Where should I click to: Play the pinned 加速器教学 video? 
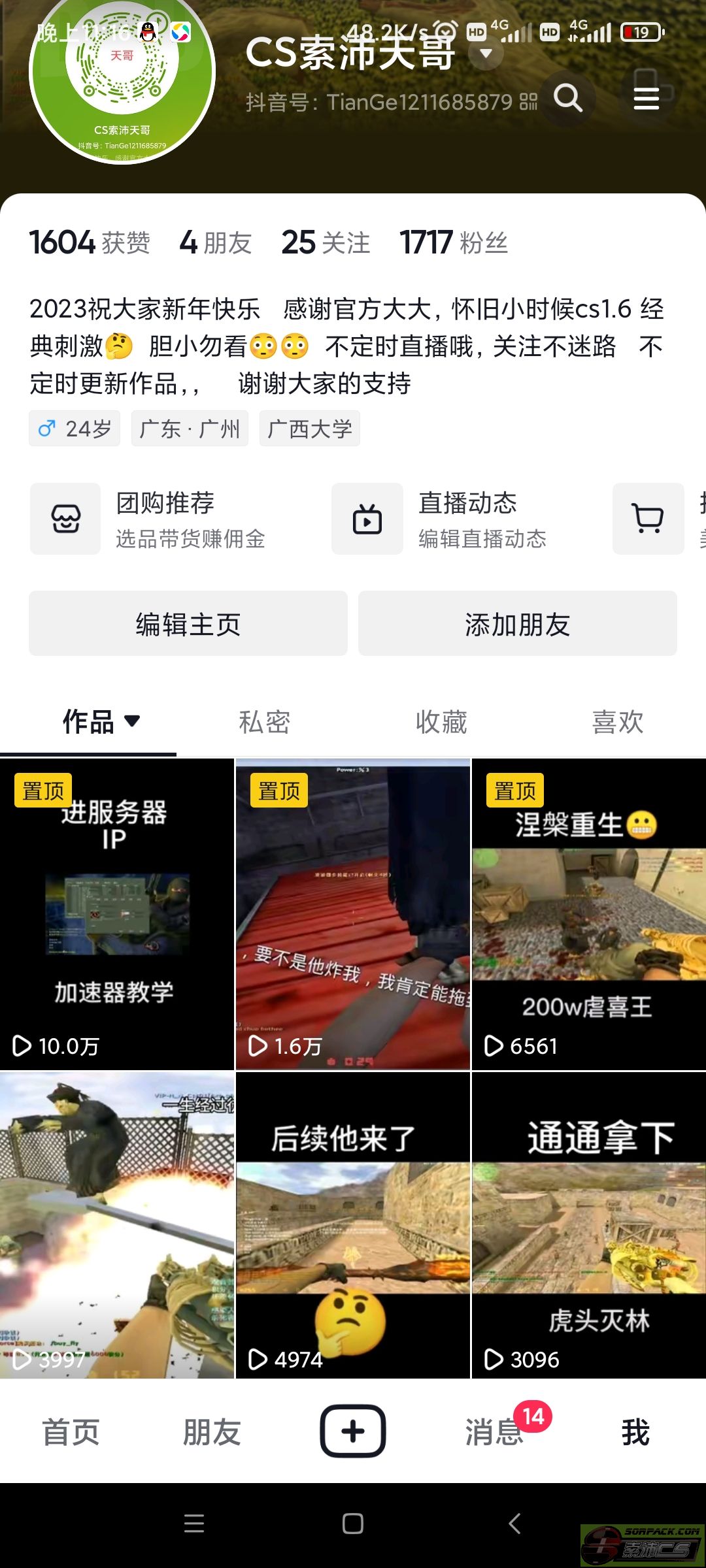point(117,915)
